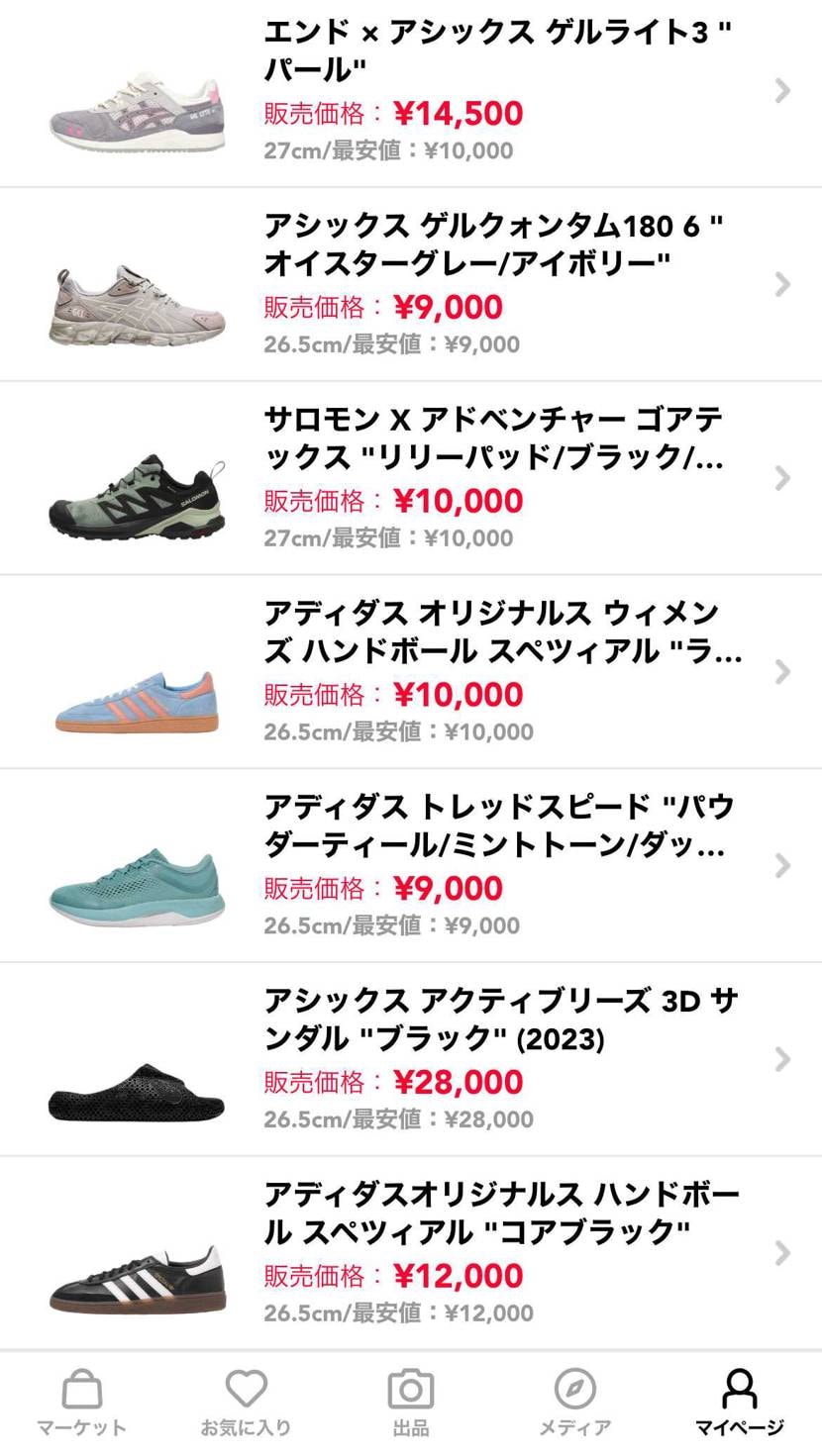Switch to the マーケット tab
The image size is (822, 1456).
81,1403
